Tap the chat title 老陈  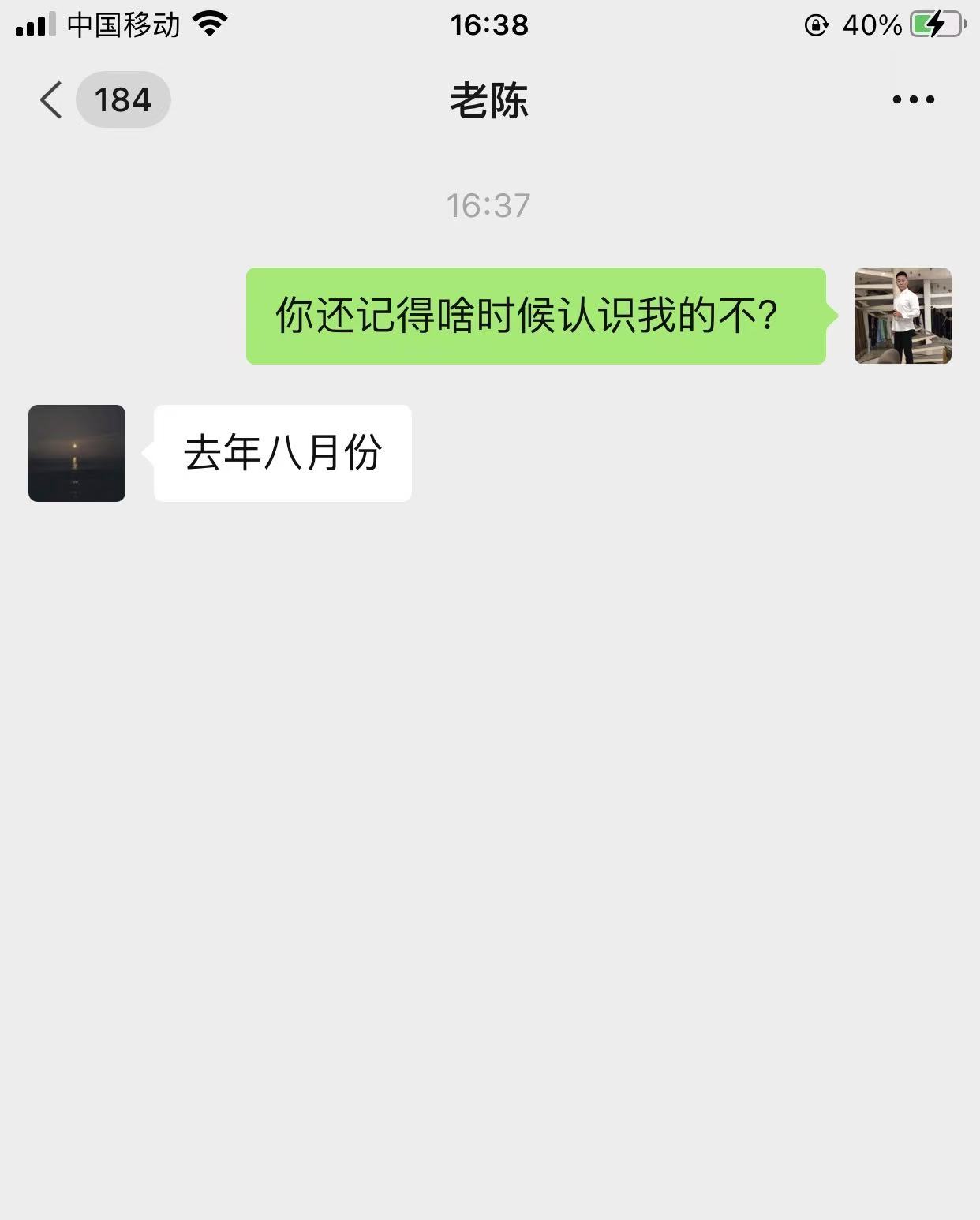(489, 103)
